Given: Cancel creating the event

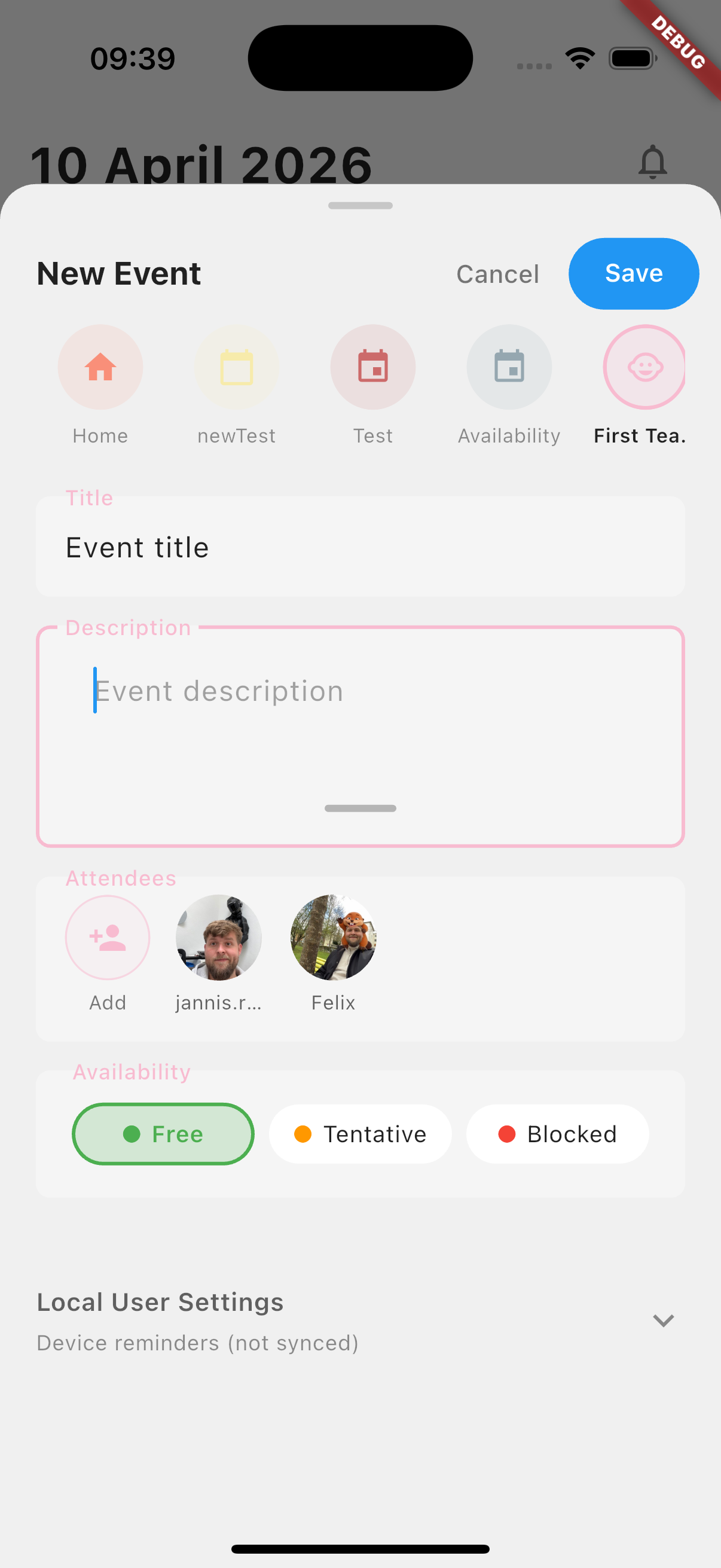Looking at the screenshot, I should point(497,274).
